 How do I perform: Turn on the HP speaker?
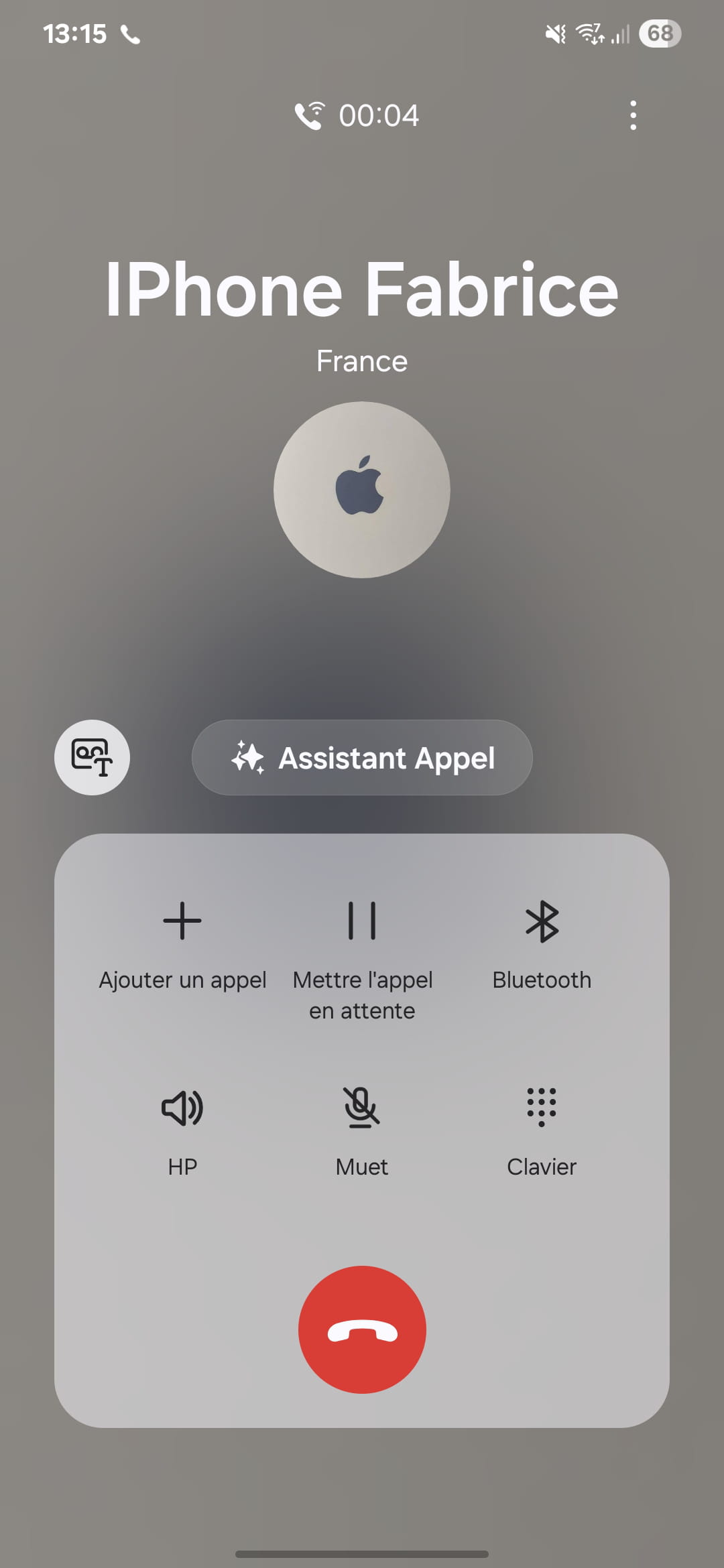click(x=182, y=1132)
